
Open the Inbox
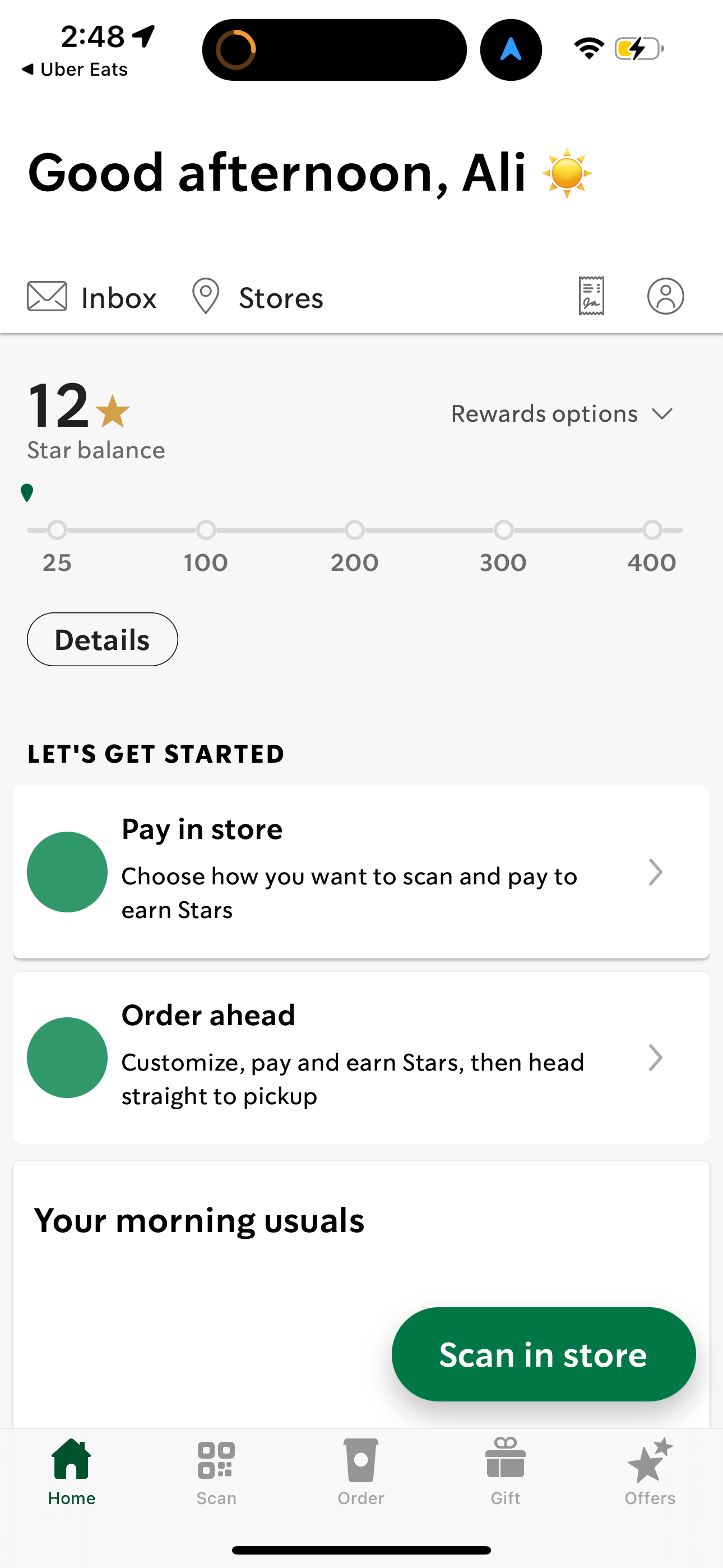coord(91,297)
